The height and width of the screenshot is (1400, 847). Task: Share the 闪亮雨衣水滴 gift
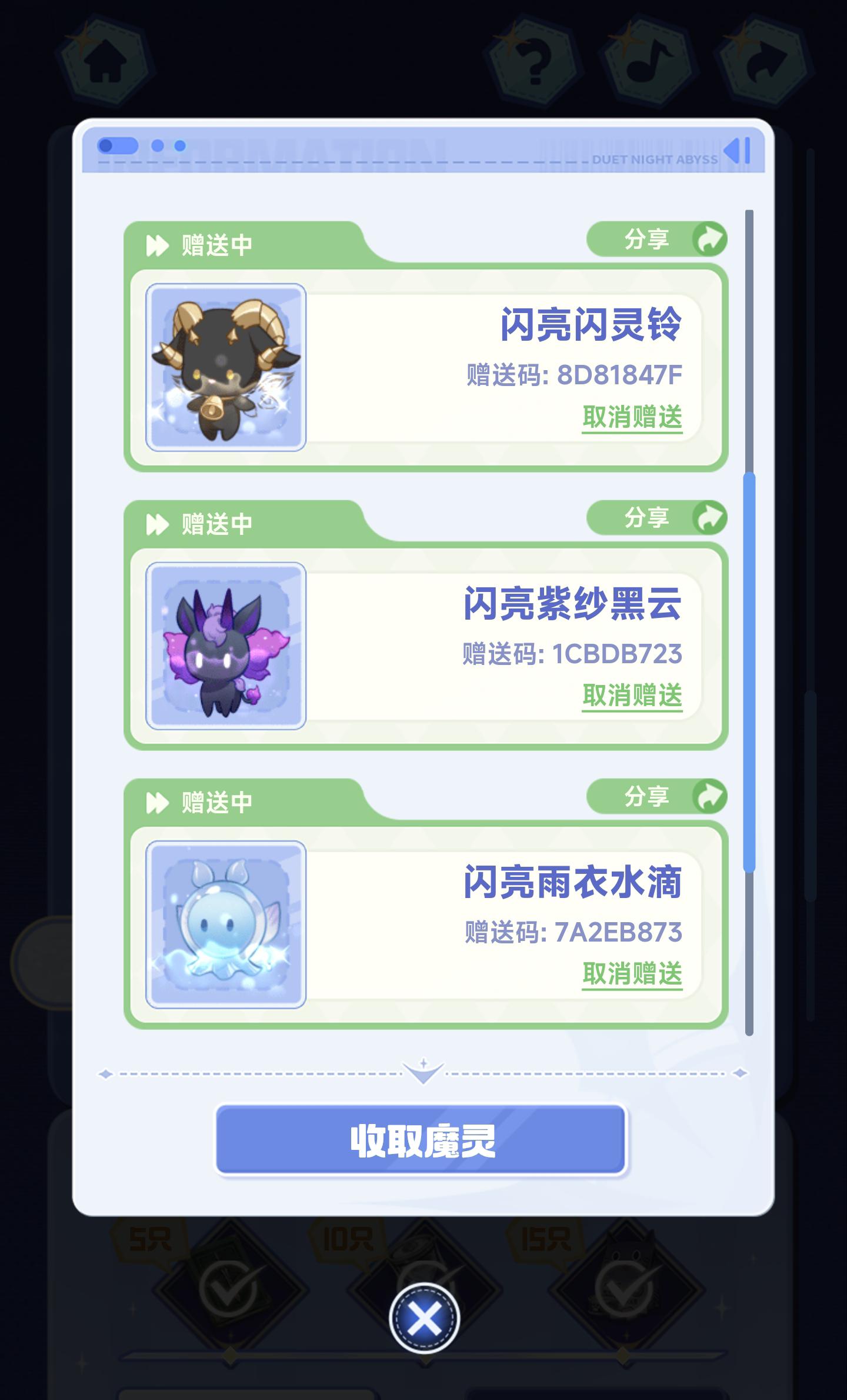point(656,796)
